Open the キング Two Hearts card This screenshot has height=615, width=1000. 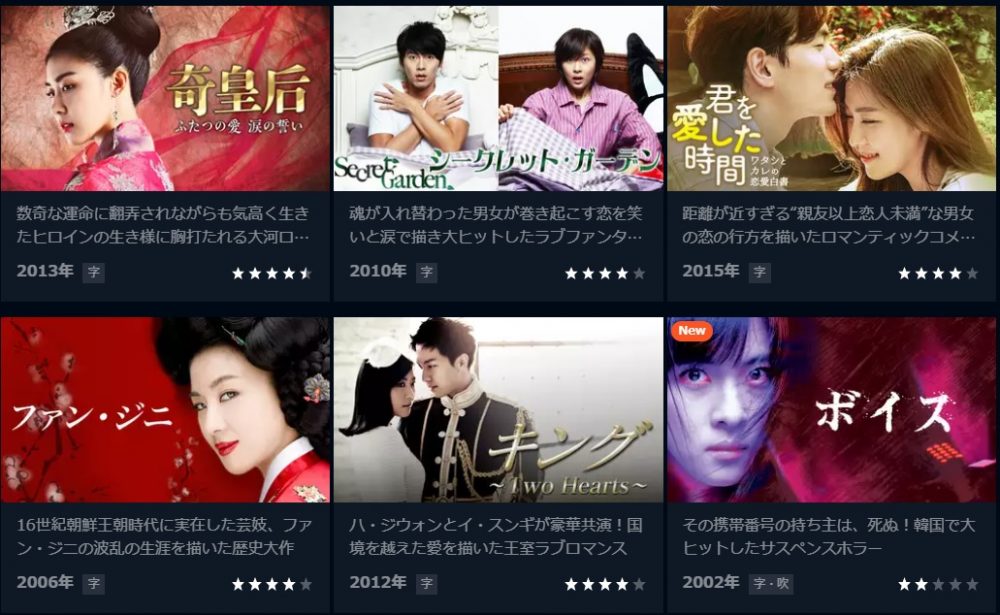[x=498, y=410]
